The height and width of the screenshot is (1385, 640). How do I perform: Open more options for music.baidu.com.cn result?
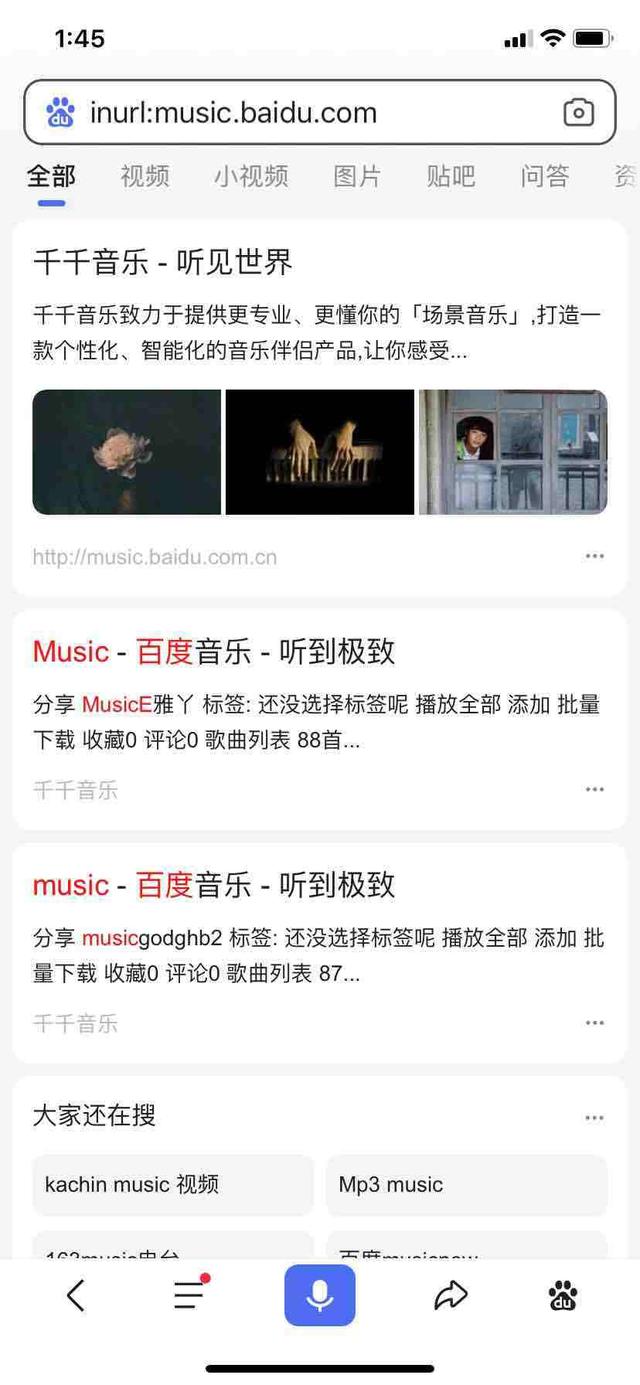595,556
